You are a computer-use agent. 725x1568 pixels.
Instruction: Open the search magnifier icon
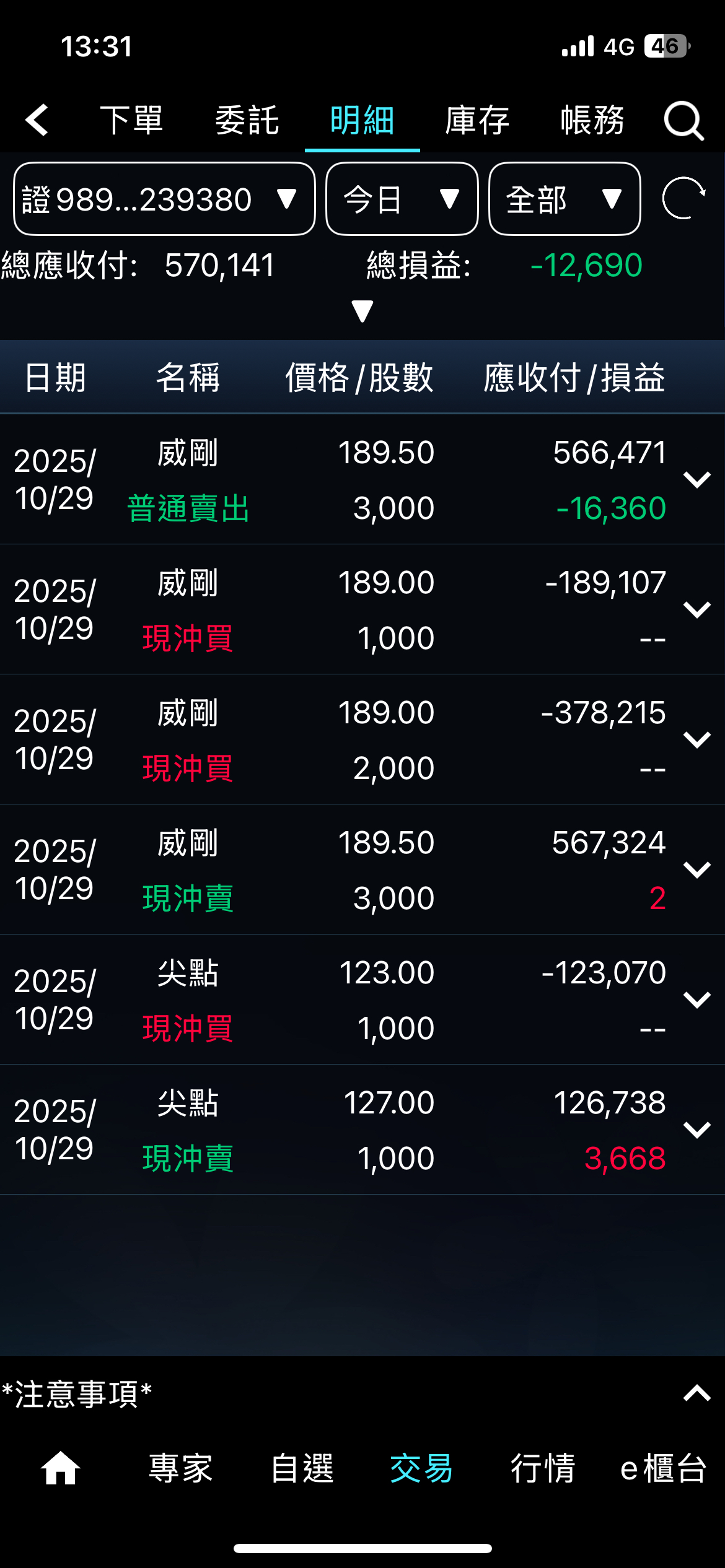coord(683,120)
